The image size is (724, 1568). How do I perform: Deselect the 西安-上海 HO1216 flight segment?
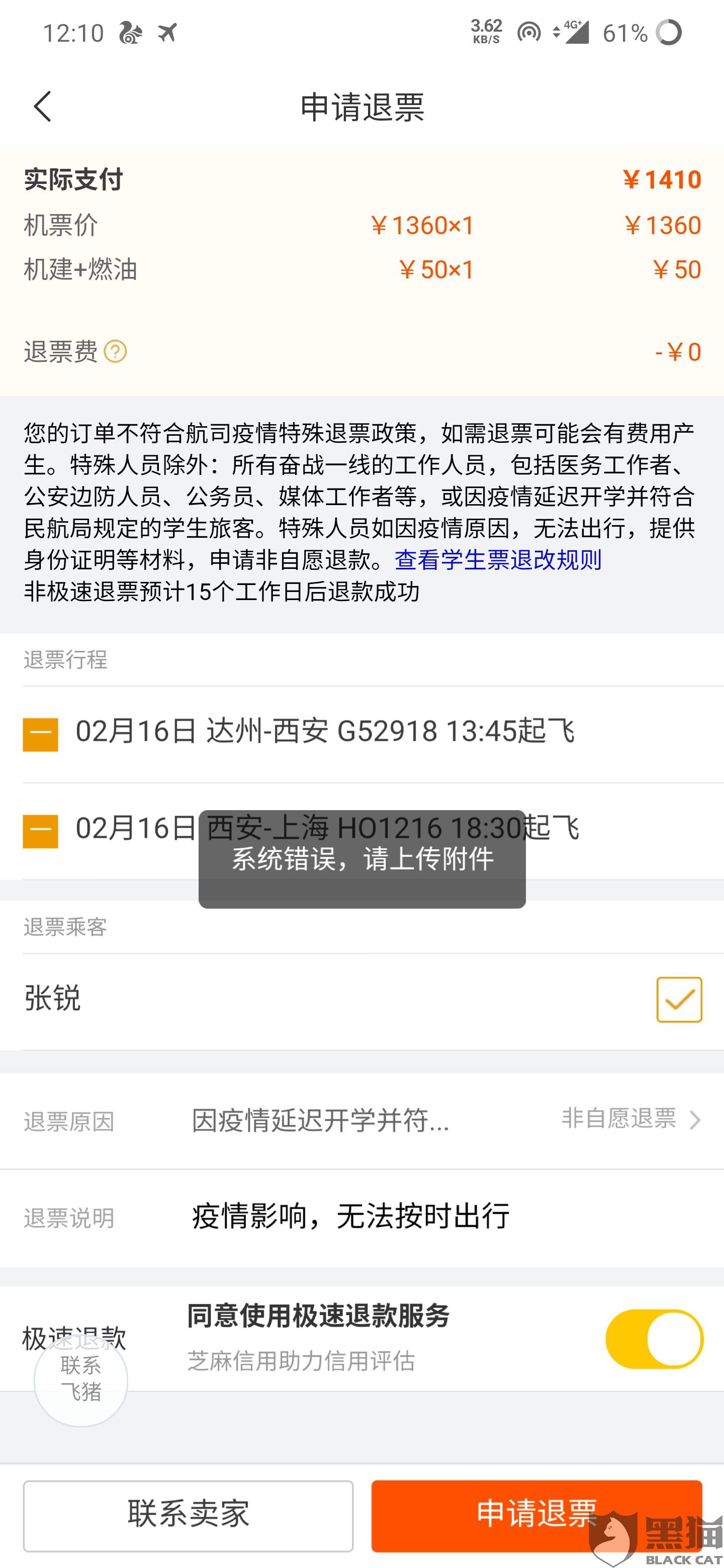click(40, 831)
